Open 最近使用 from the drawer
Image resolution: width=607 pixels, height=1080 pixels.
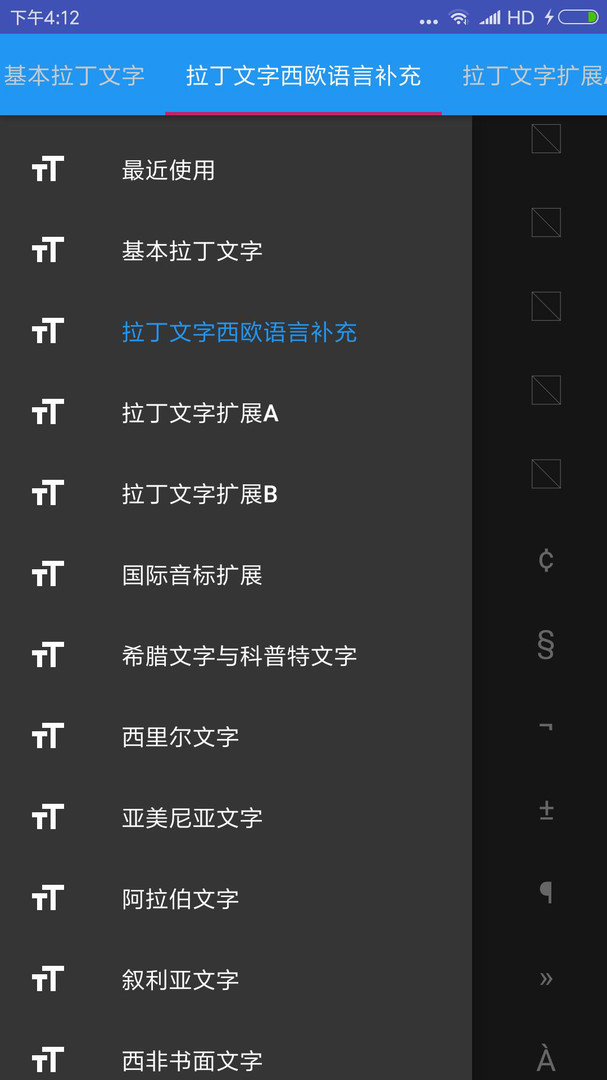click(x=168, y=170)
